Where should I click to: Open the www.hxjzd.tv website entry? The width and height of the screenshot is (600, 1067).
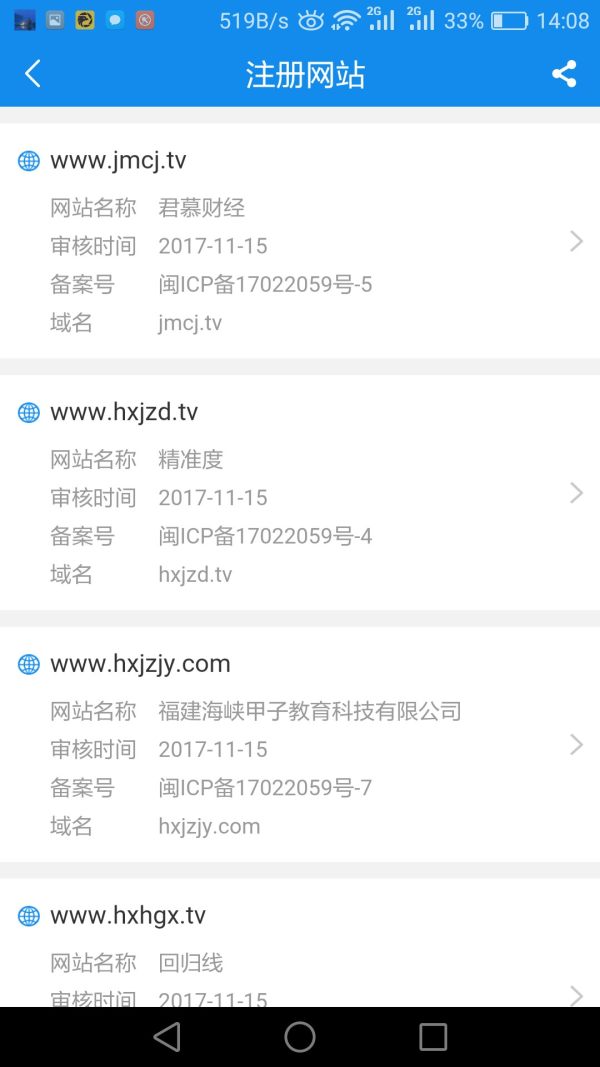[300, 493]
